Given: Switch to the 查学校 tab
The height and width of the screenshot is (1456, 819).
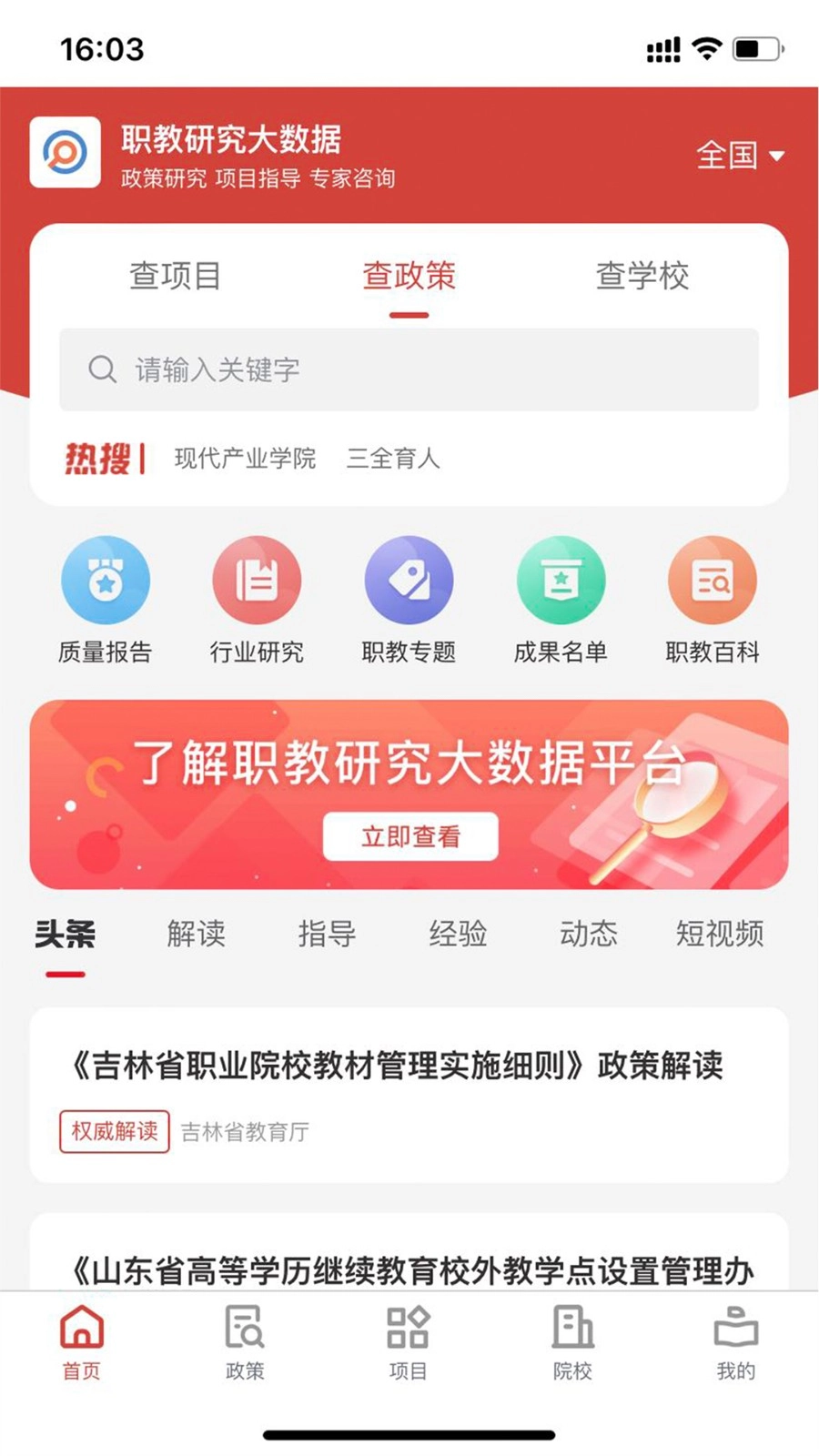Looking at the screenshot, I should coord(642,276).
